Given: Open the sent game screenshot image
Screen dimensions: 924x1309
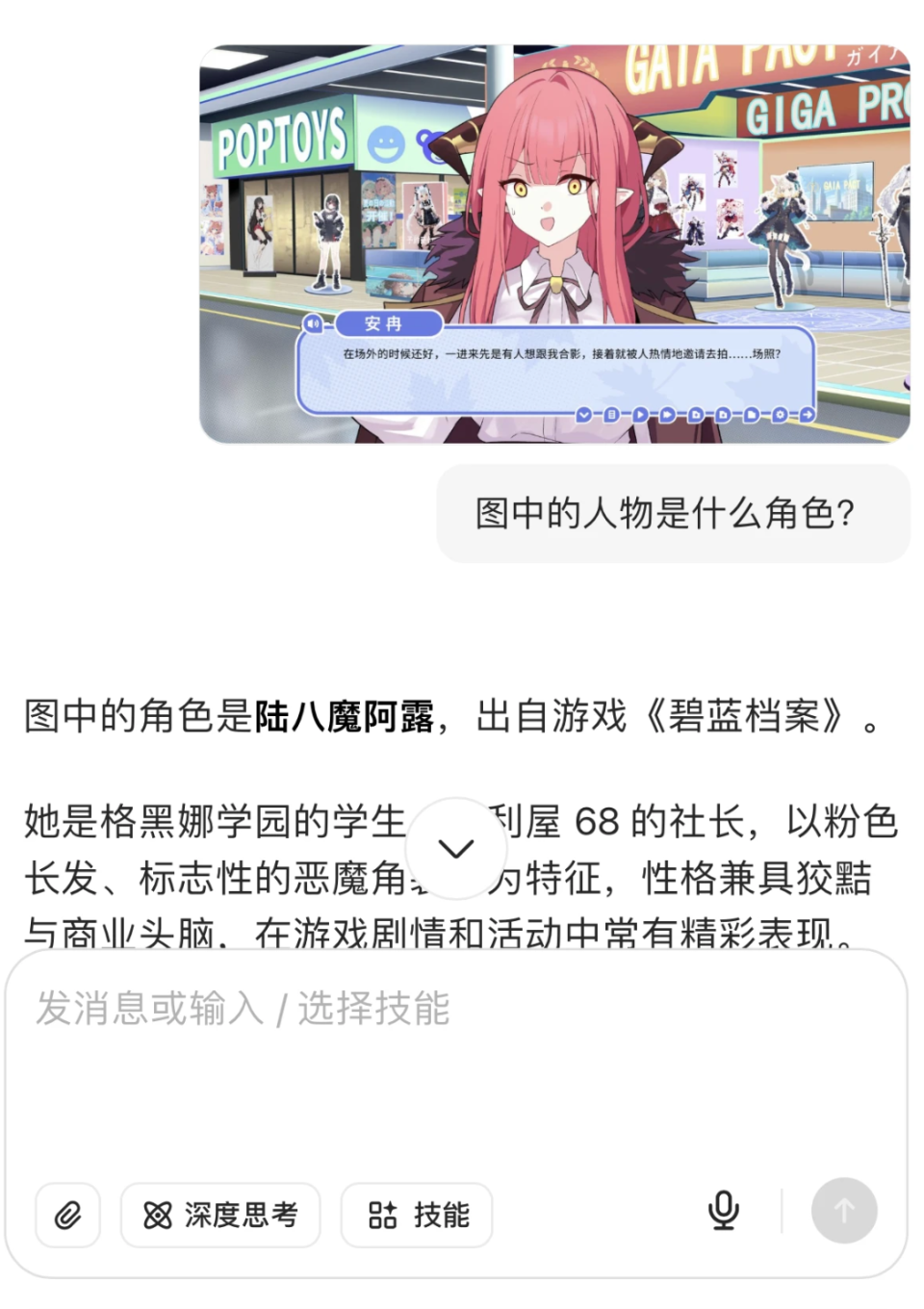Looking at the screenshot, I should pyautogui.click(x=553, y=244).
